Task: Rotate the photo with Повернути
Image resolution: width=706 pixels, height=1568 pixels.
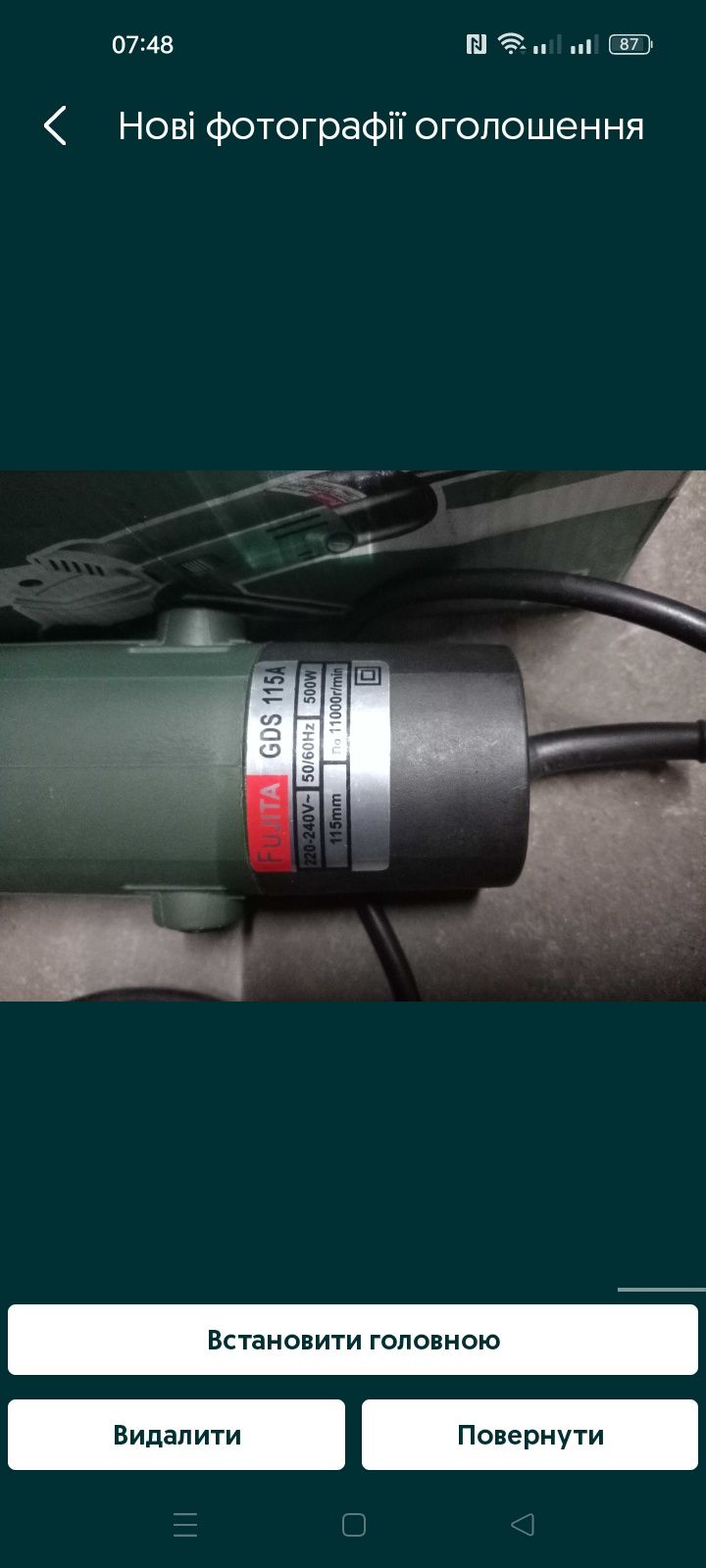Action: [x=530, y=1435]
